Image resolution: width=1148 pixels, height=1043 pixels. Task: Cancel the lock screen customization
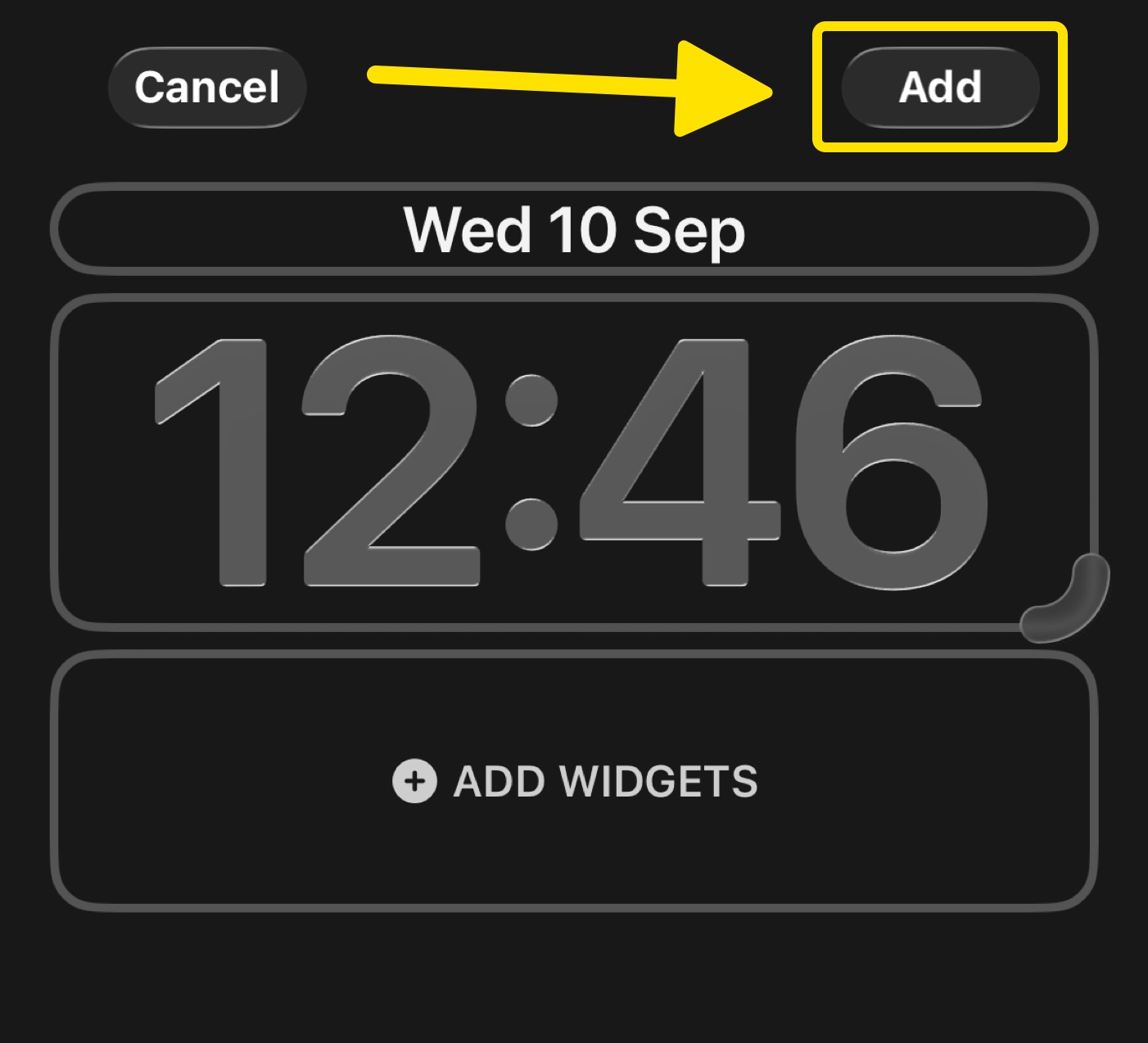(x=207, y=88)
